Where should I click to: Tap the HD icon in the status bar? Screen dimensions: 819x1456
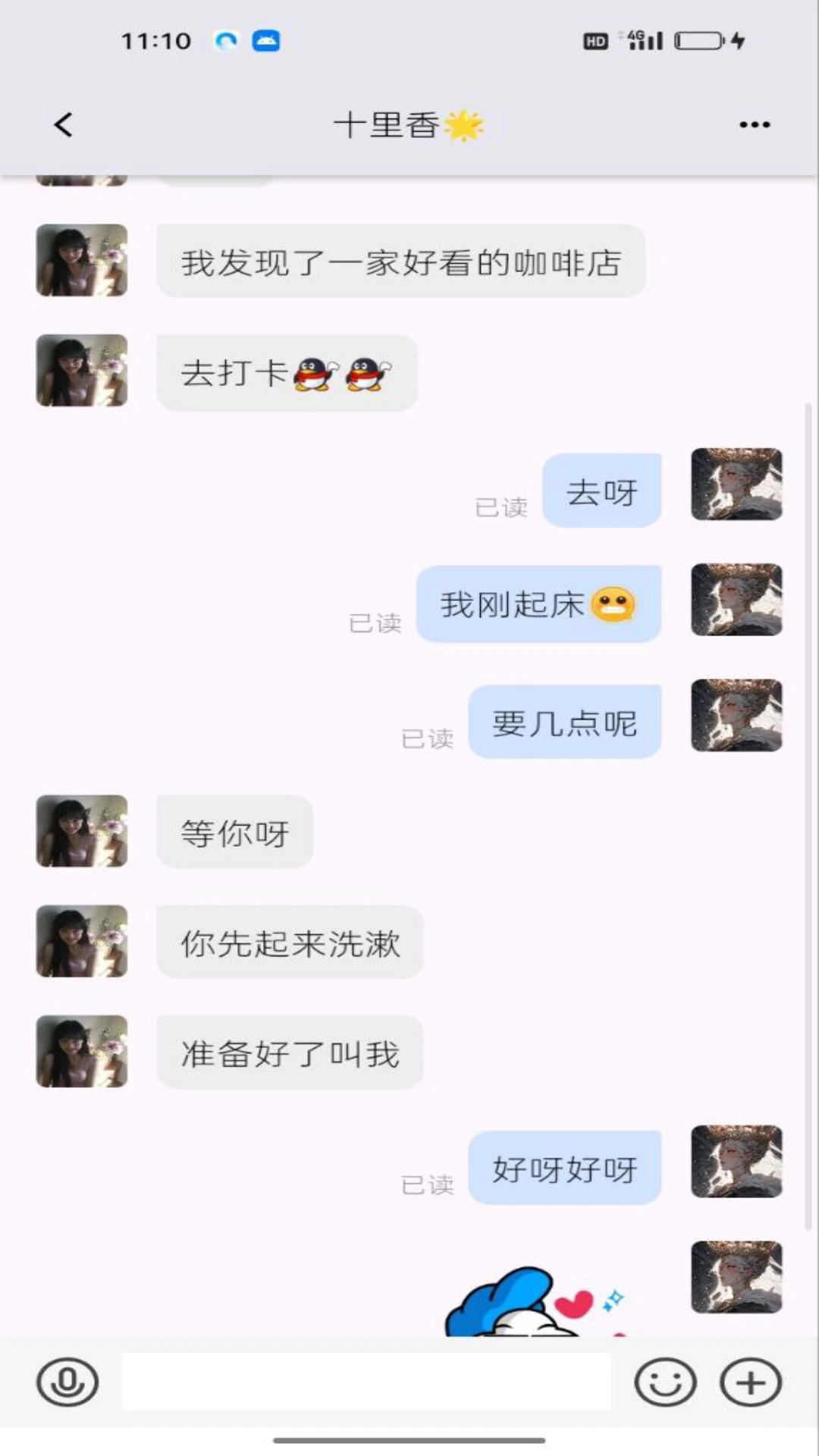pos(596,39)
